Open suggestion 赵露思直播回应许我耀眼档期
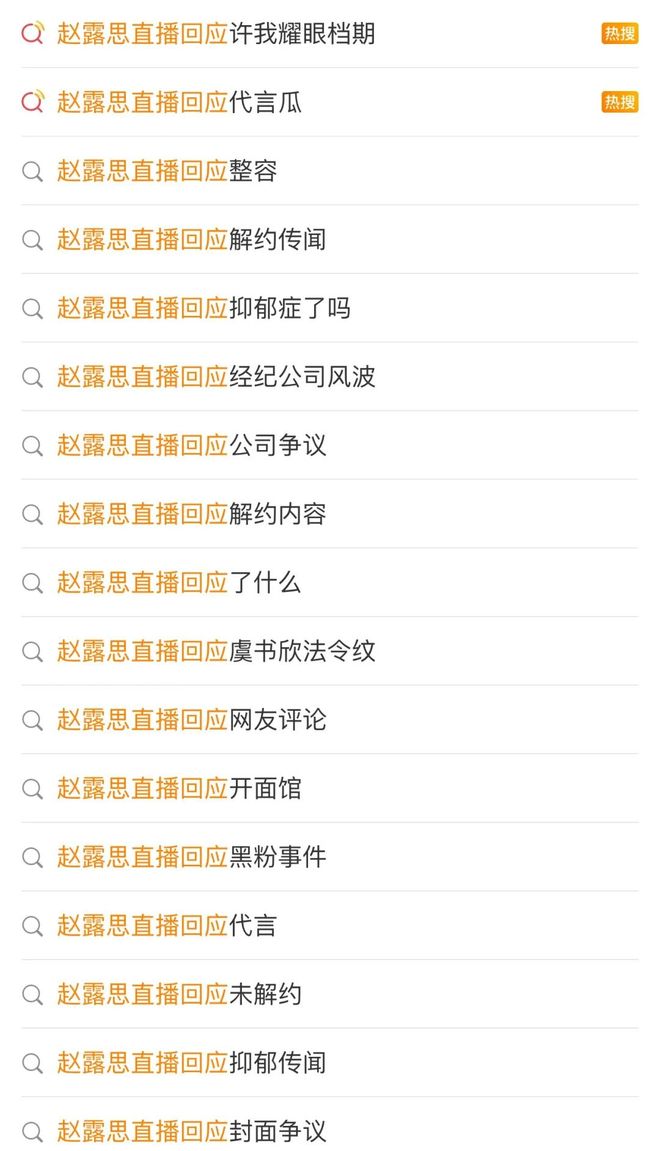The height and width of the screenshot is (1151, 660). click(x=330, y=34)
